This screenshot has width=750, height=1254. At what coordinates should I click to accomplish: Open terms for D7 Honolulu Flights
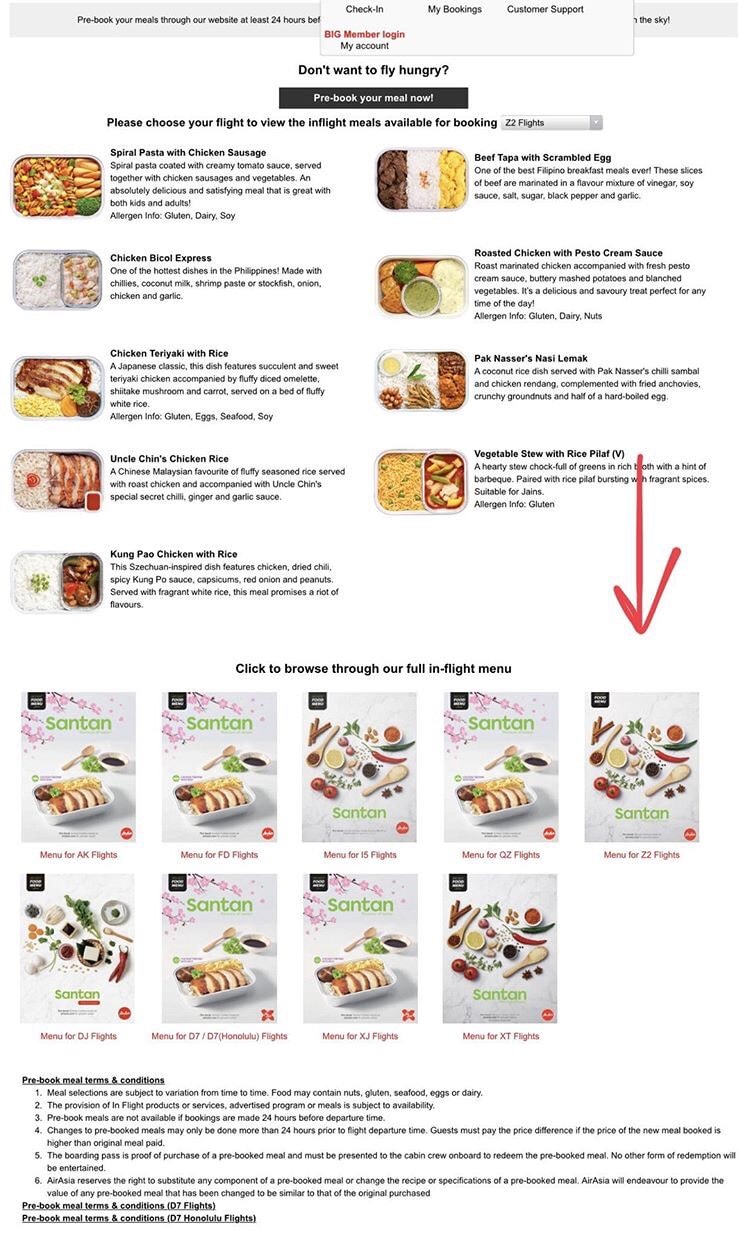[138, 1218]
